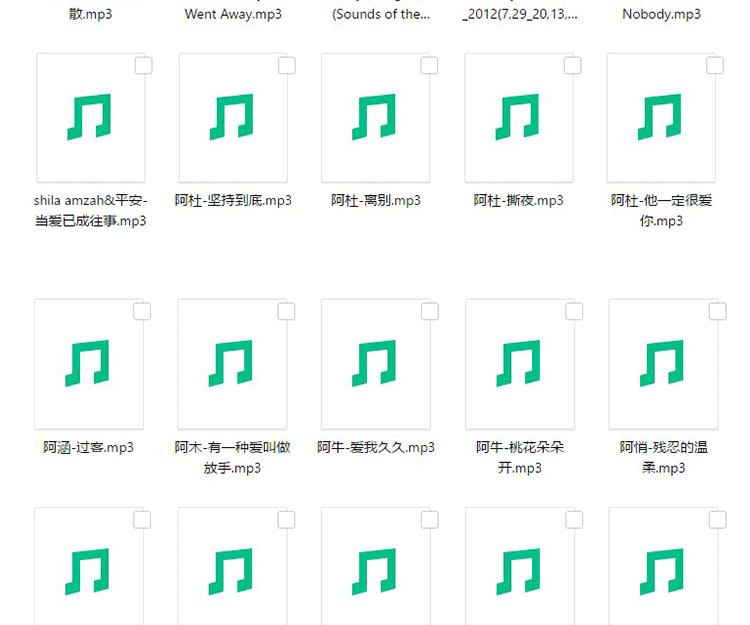The height and width of the screenshot is (625, 750).
Task: Open 阿牛-桃花朵朵开.mp3 file
Action: click(519, 364)
